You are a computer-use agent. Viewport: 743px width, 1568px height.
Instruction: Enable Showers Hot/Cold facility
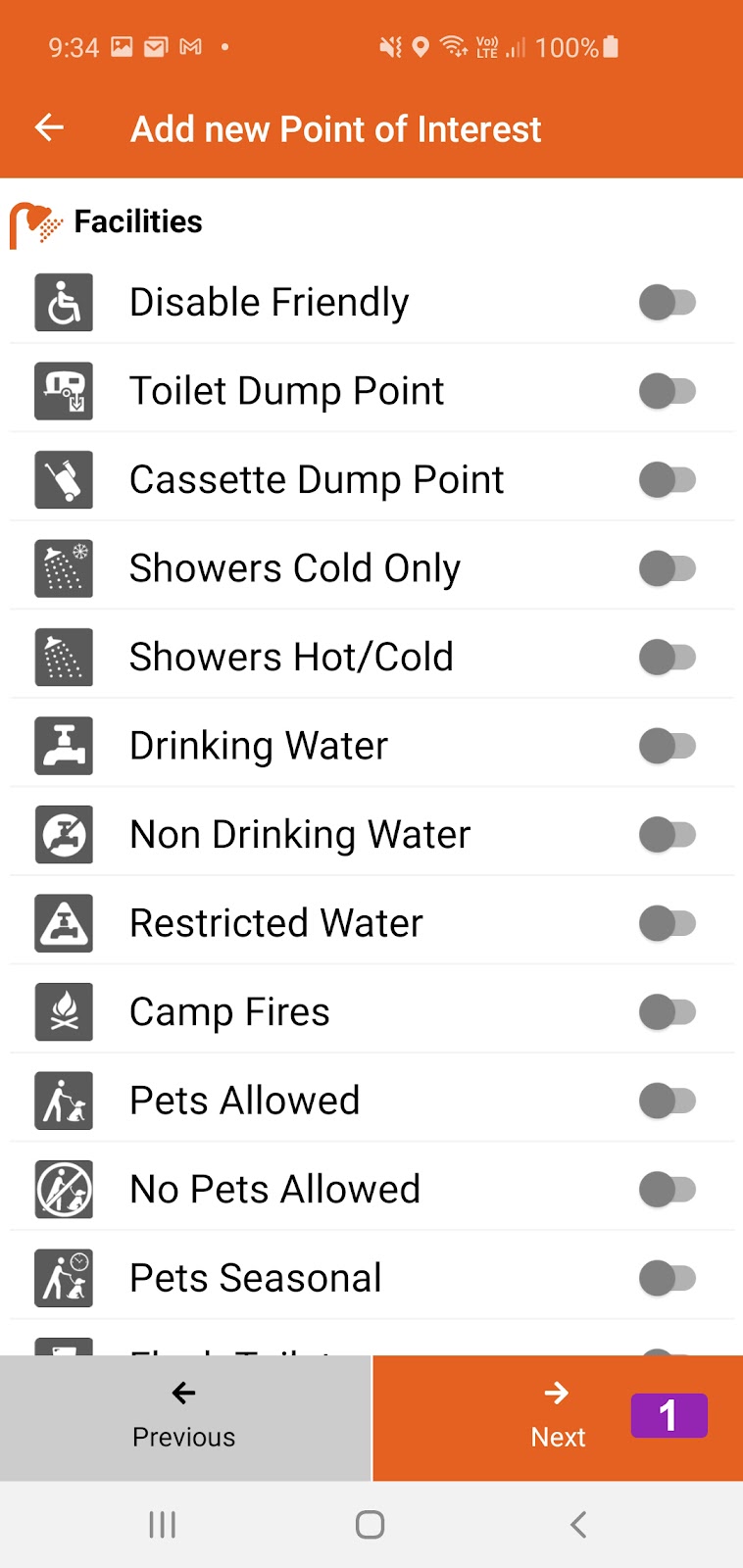click(668, 658)
